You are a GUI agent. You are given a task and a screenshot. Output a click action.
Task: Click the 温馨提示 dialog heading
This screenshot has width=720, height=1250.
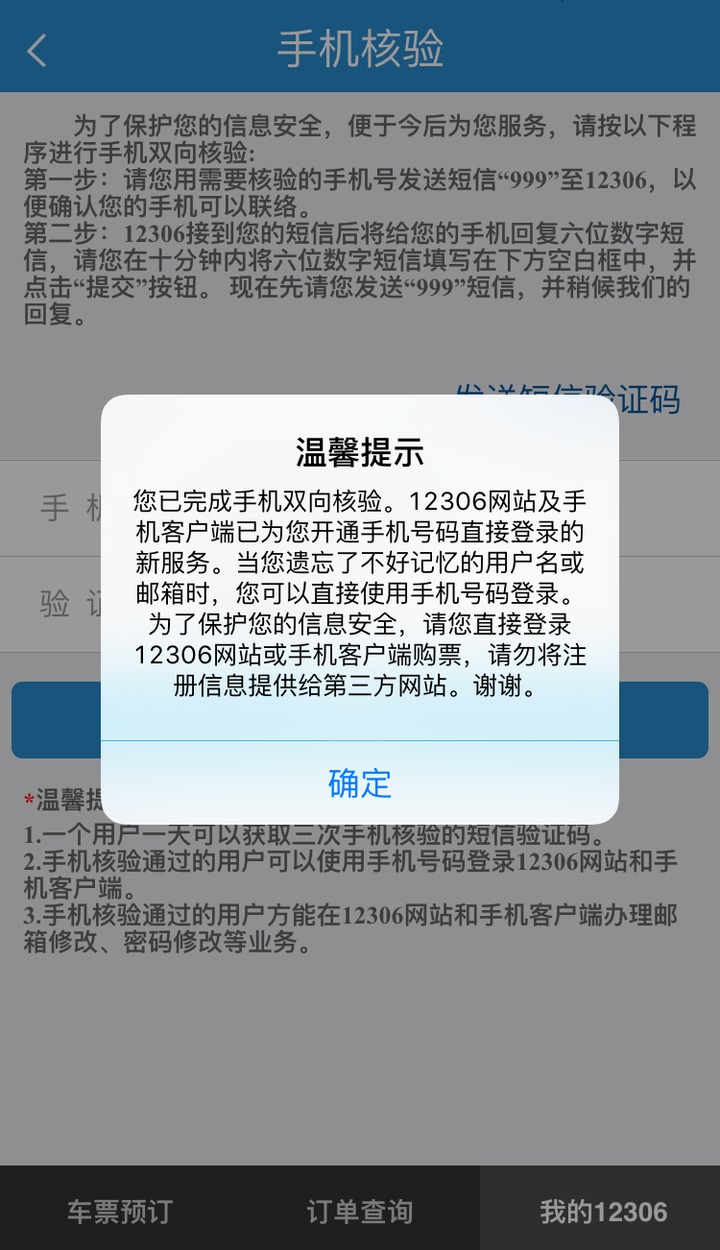tap(359, 452)
